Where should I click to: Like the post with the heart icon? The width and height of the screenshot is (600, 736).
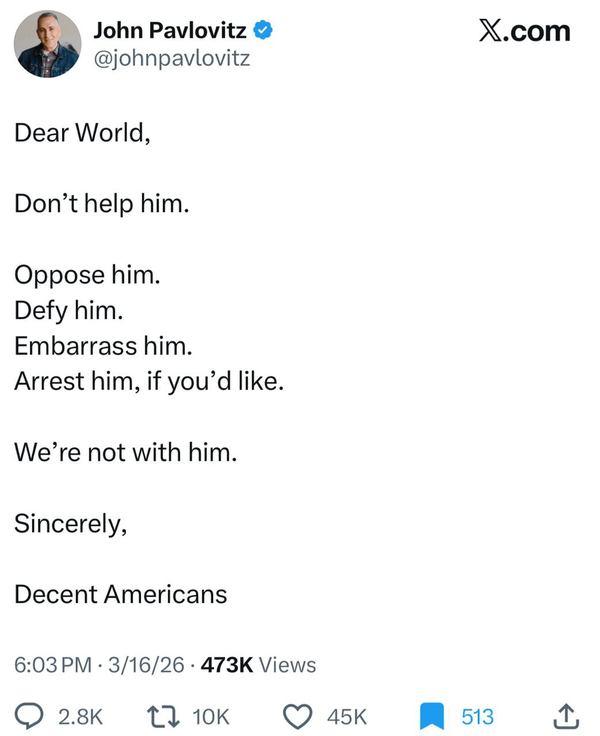tap(298, 716)
